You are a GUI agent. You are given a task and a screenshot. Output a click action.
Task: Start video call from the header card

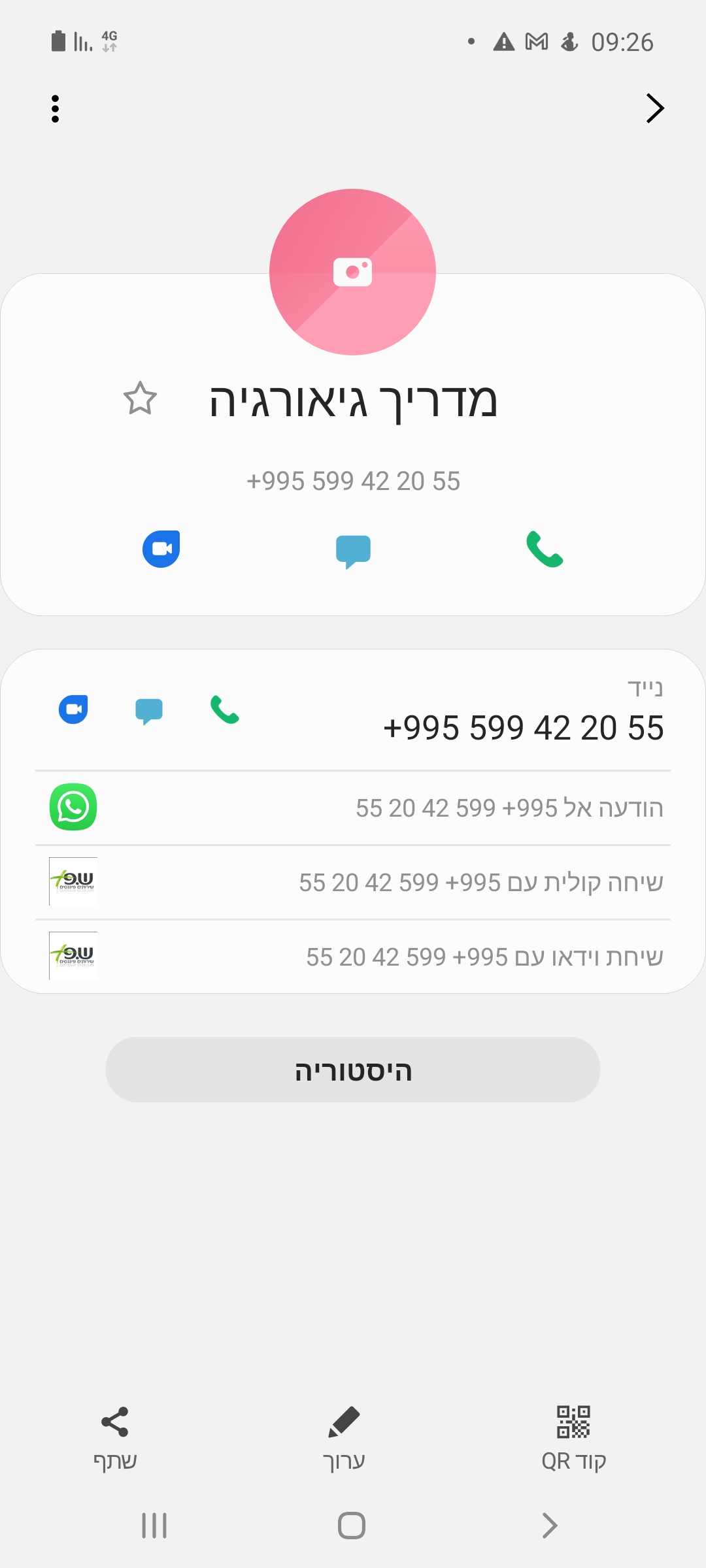tap(161, 549)
